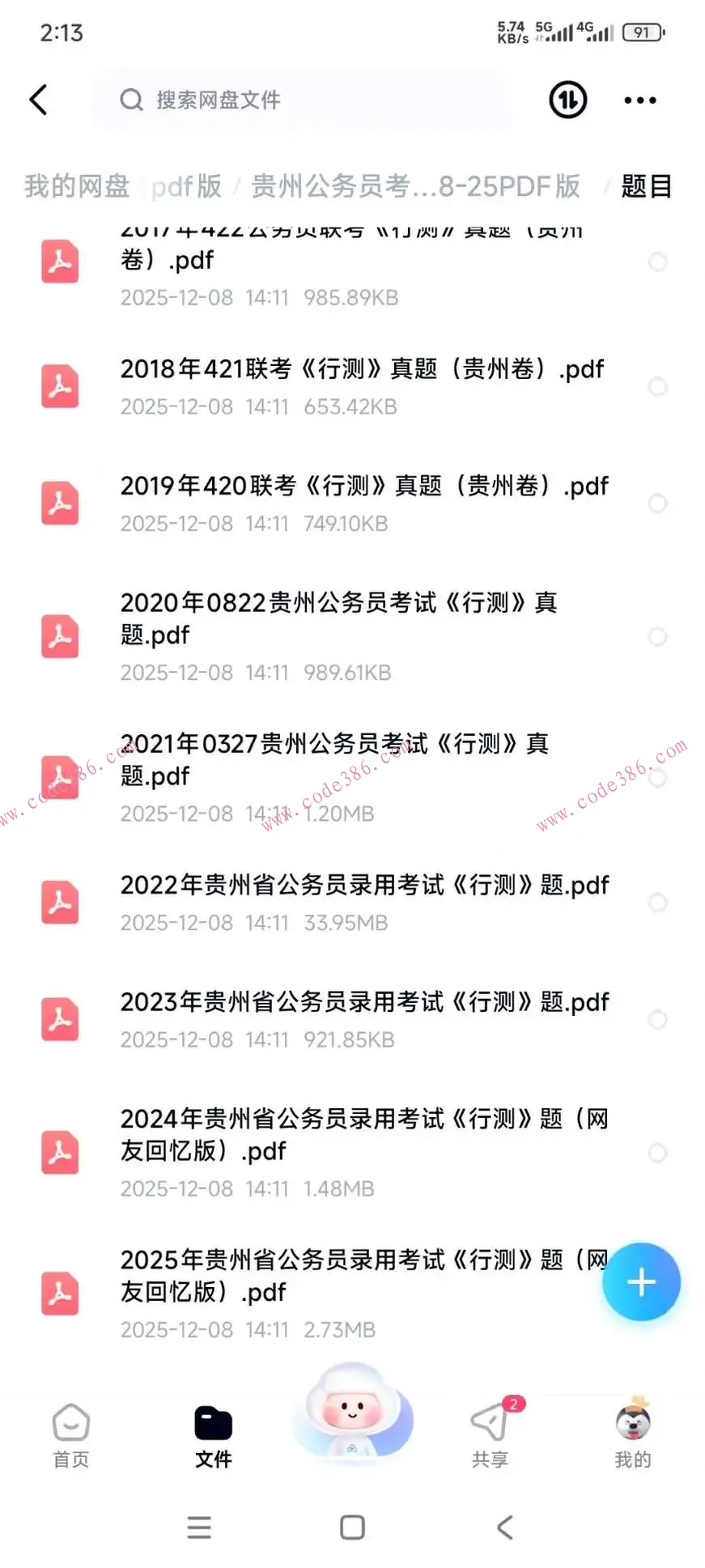
Task: Tap the floating blue plus button
Action: click(x=641, y=1281)
